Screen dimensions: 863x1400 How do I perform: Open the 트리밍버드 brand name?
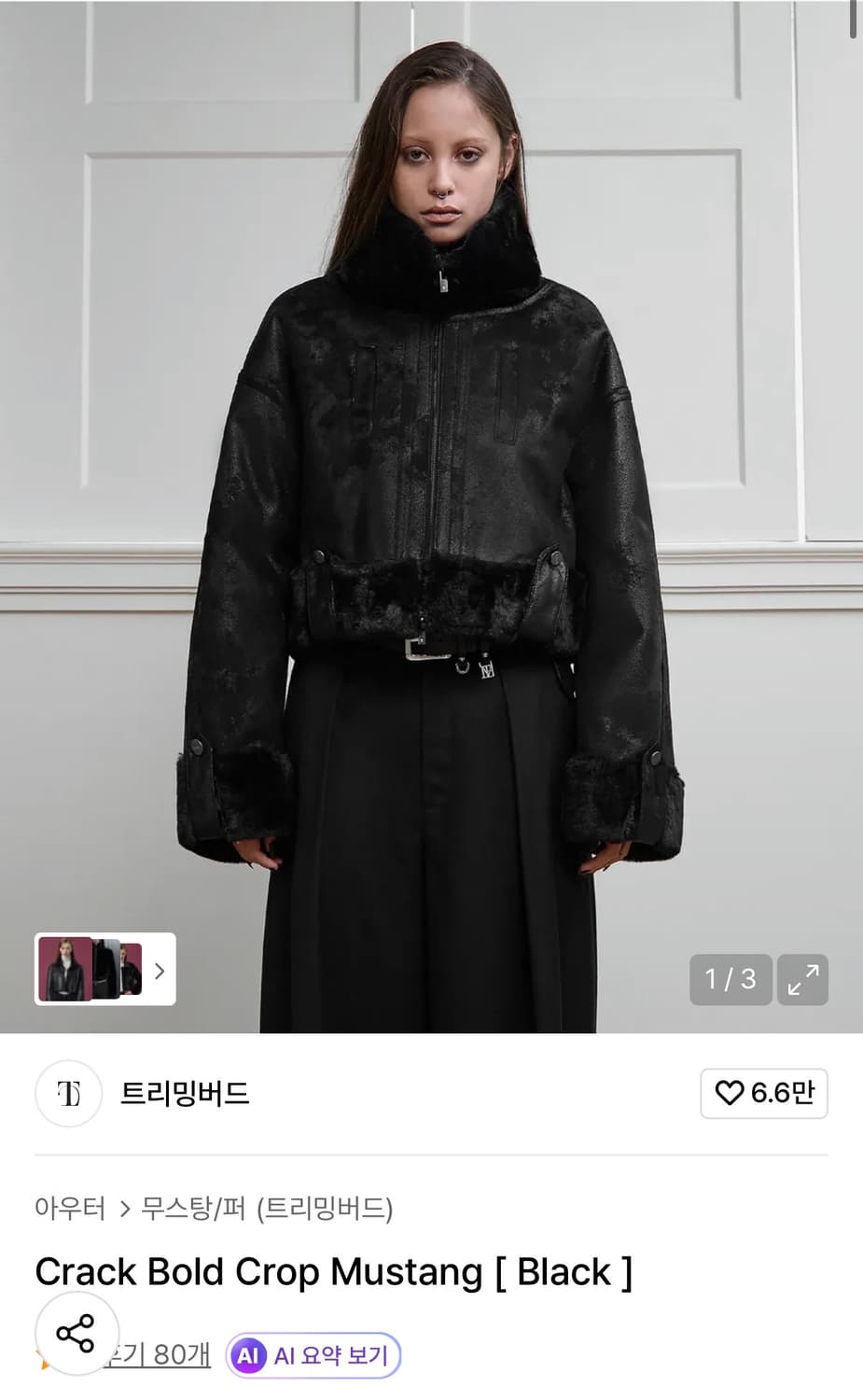click(183, 1094)
